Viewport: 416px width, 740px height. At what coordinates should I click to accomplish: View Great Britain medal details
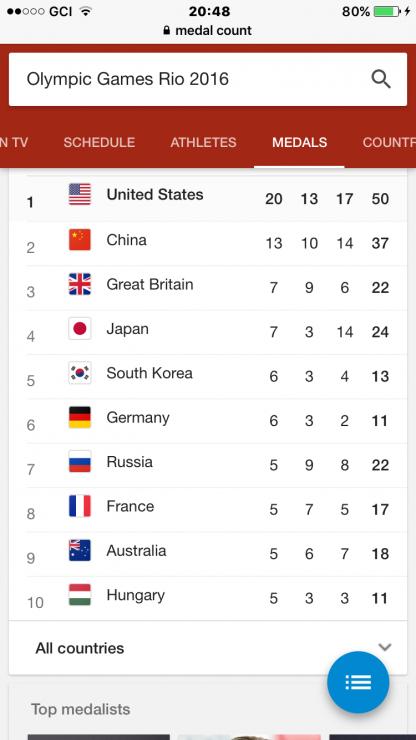pyautogui.click(x=208, y=288)
